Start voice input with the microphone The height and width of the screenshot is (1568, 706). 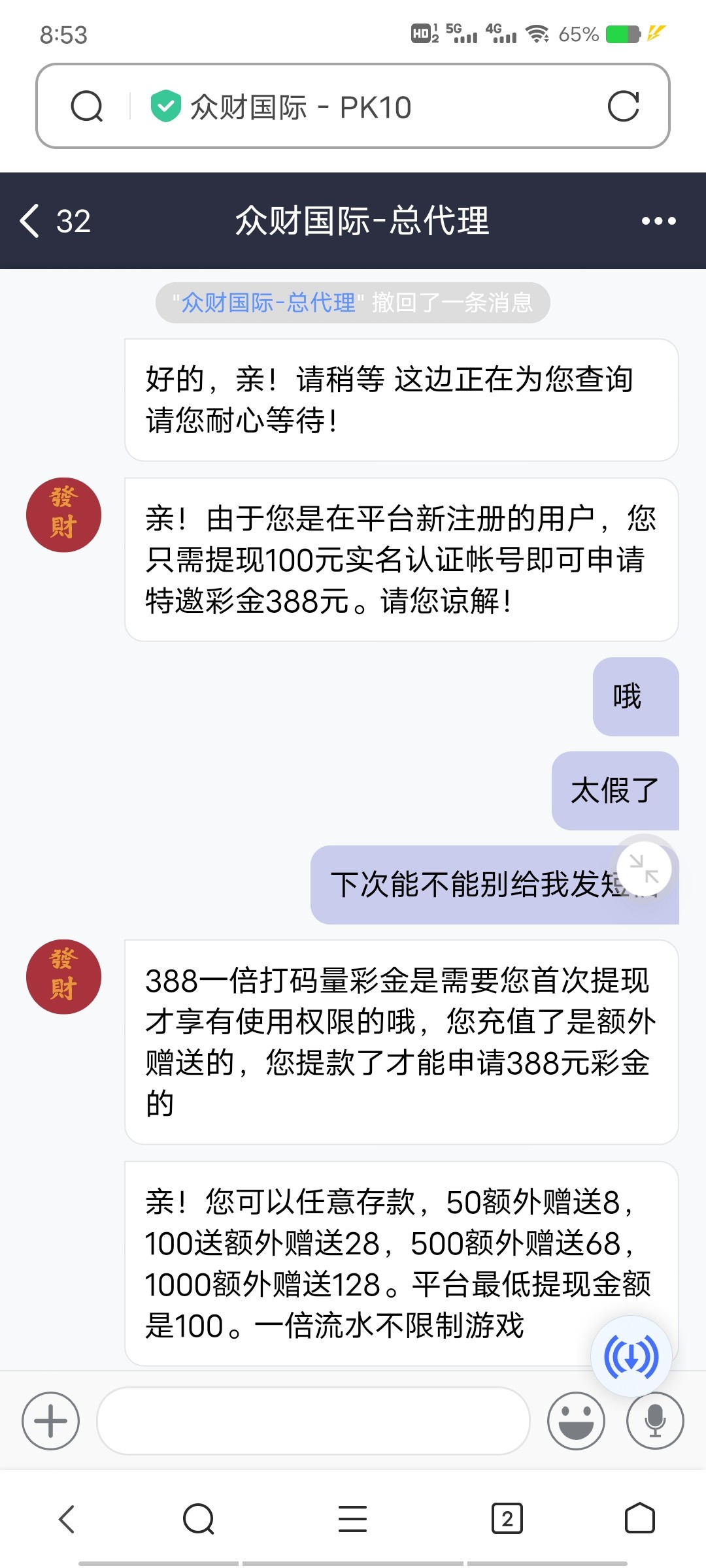655,1421
